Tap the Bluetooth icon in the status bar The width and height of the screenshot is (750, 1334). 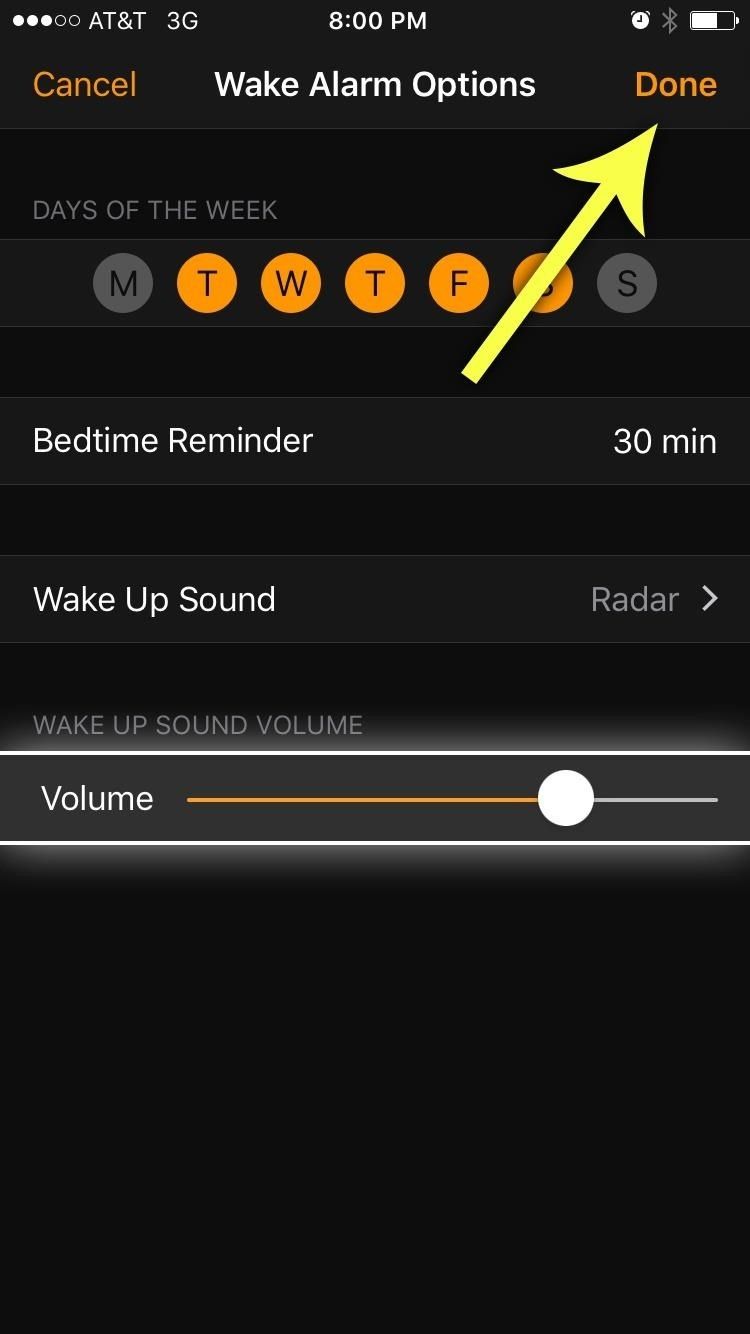pyautogui.click(x=668, y=19)
